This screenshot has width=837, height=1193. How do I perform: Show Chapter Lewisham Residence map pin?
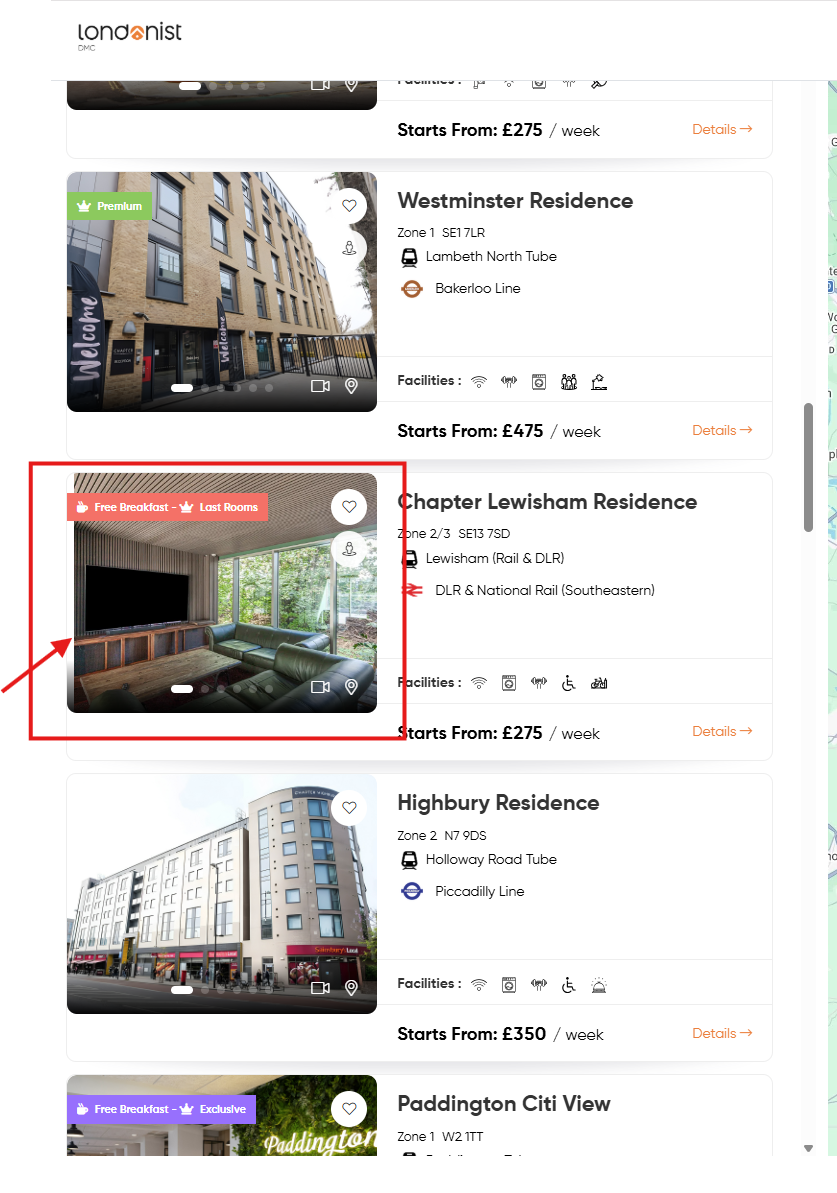click(x=352, y=687)
